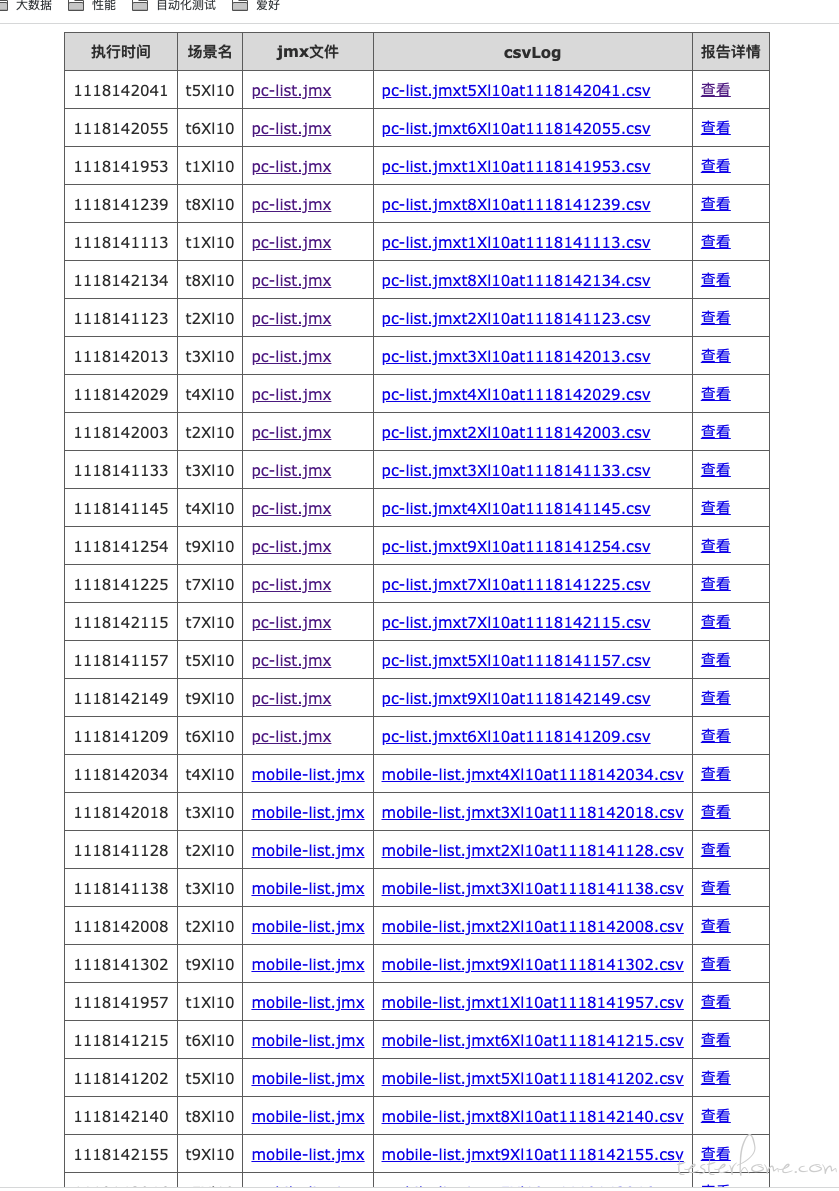Tap 查看 in the 1118142134 row
The height and width of the screenshot is (1191, 839).
pyautogui.click(x=715, y=280)
